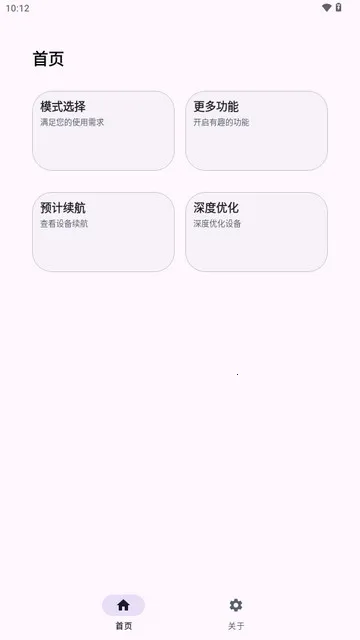
Task: Open the 模式选择 card
Action: (103, 131)
